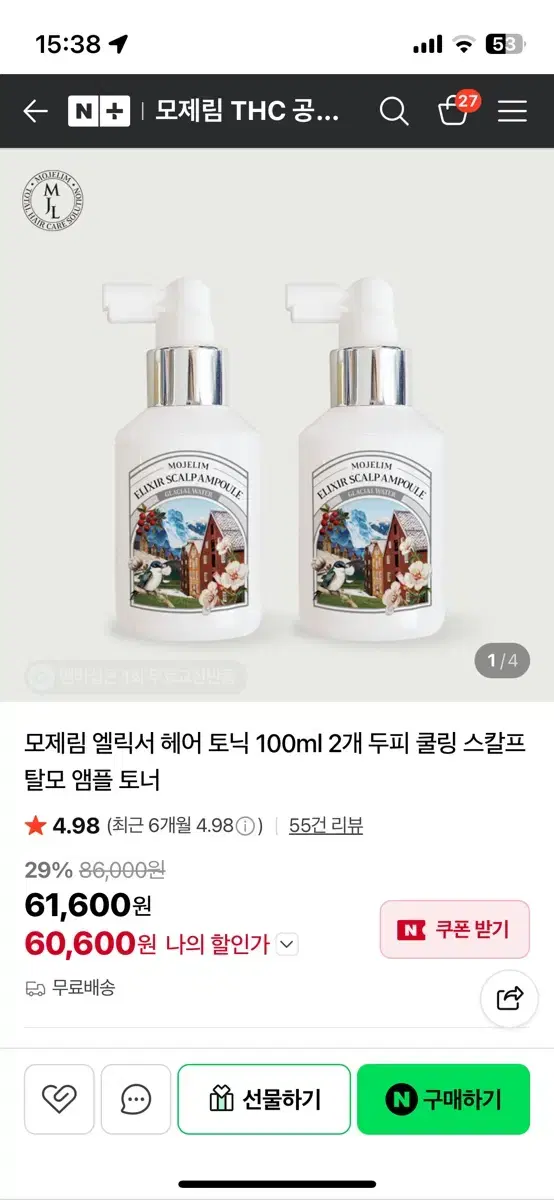The image size is (554, 1200).
Task: Open the search magnifier icon
Action: (x=394, y=111)
